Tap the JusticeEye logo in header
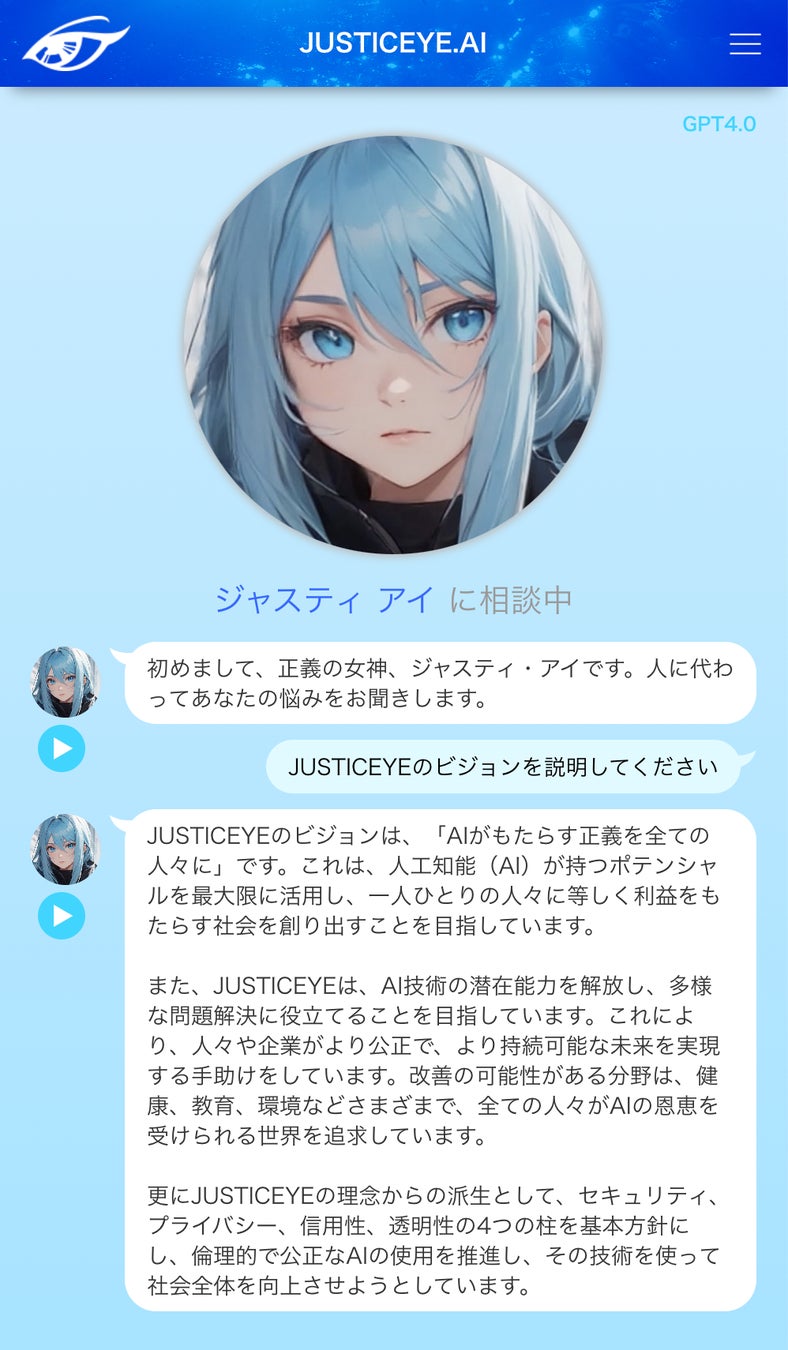The height and width of the screenshot is (1350, 788). click(76, 44)
